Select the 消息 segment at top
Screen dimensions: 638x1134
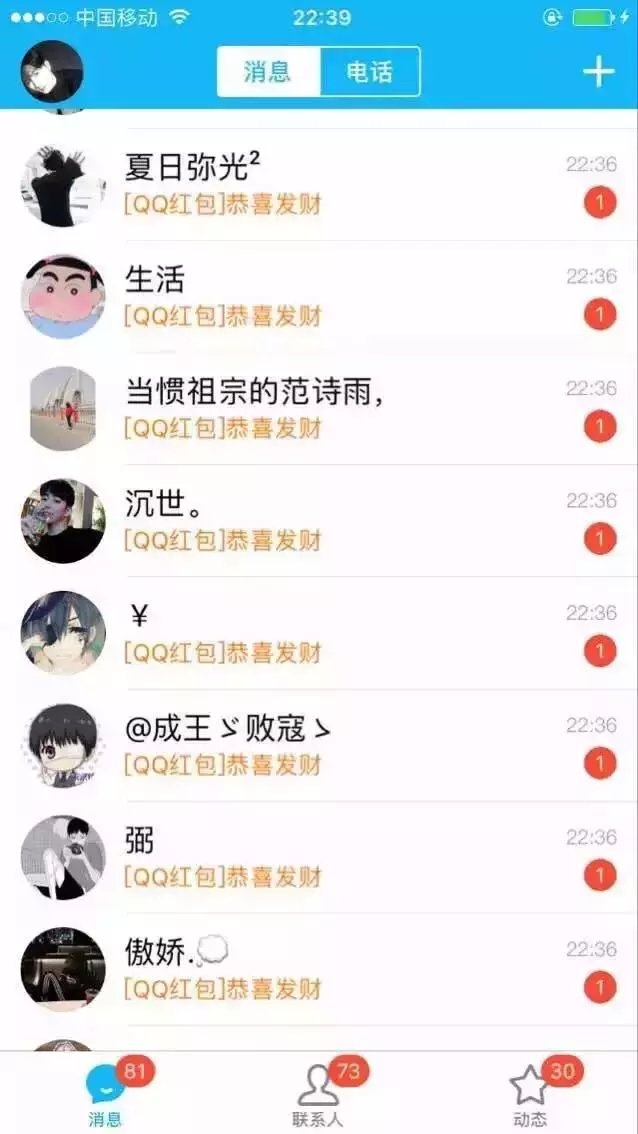tap(268, 72)
